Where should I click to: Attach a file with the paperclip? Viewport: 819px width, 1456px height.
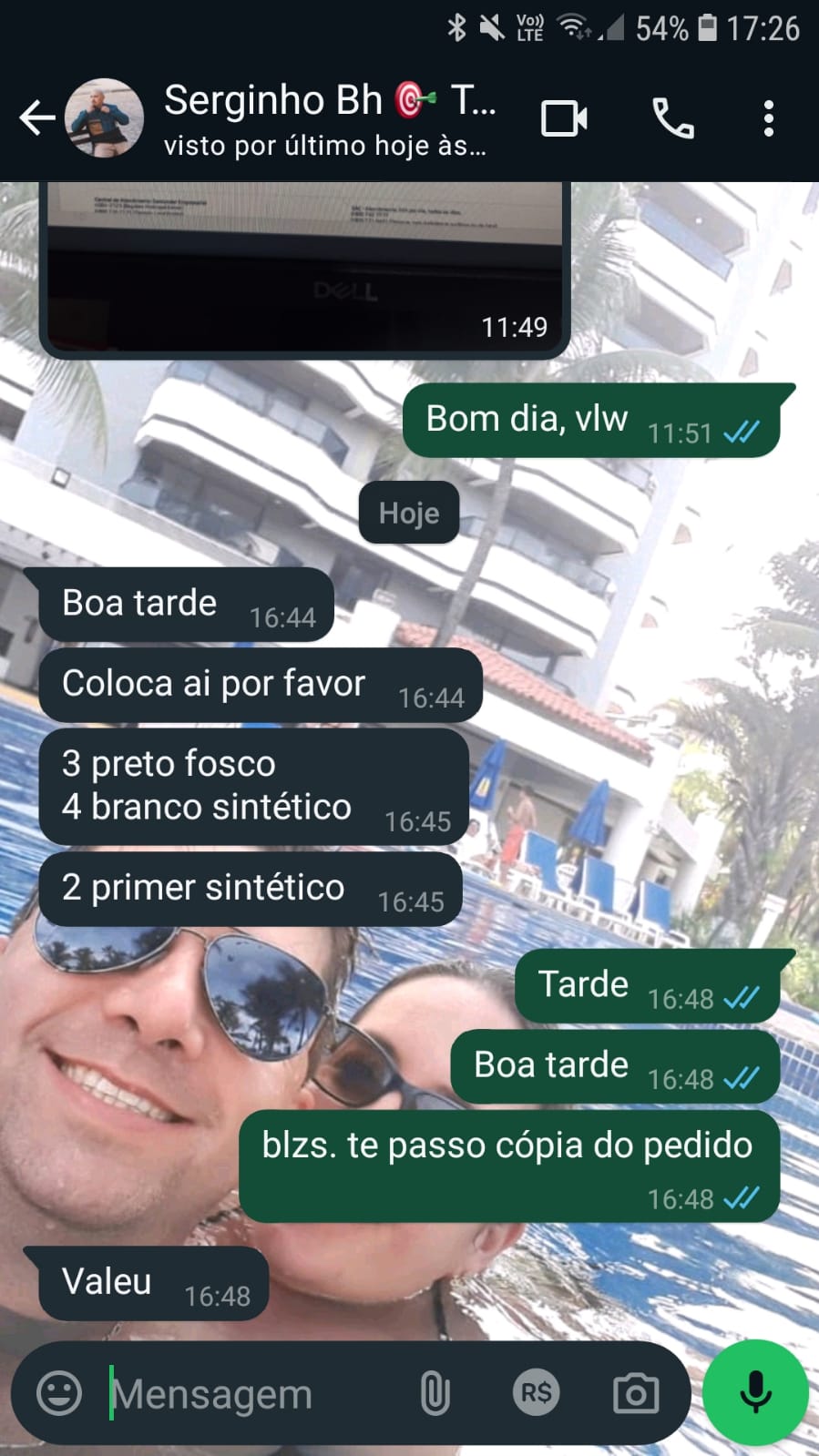point(435,1393)
